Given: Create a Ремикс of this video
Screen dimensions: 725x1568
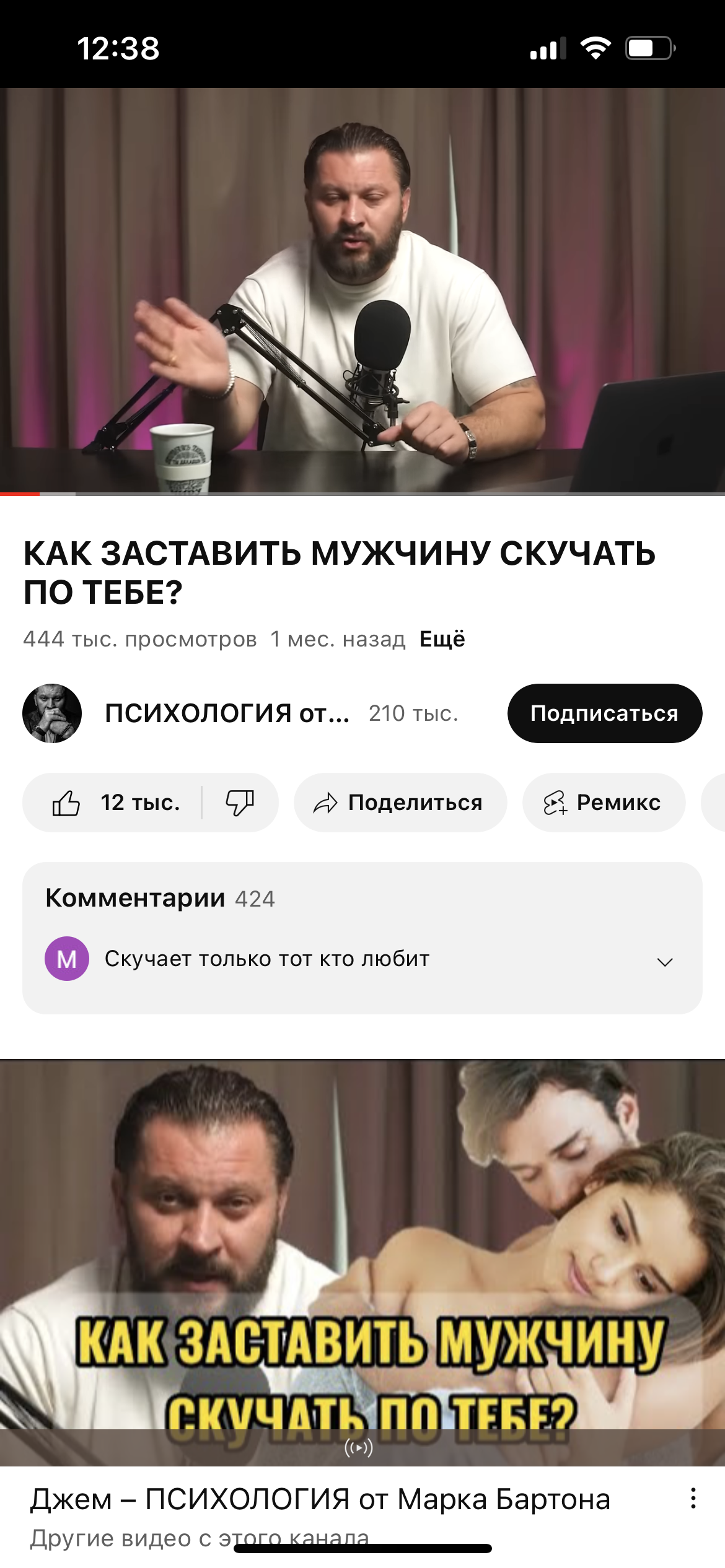Looking at the screenshot, I should [x=604, y=803].
